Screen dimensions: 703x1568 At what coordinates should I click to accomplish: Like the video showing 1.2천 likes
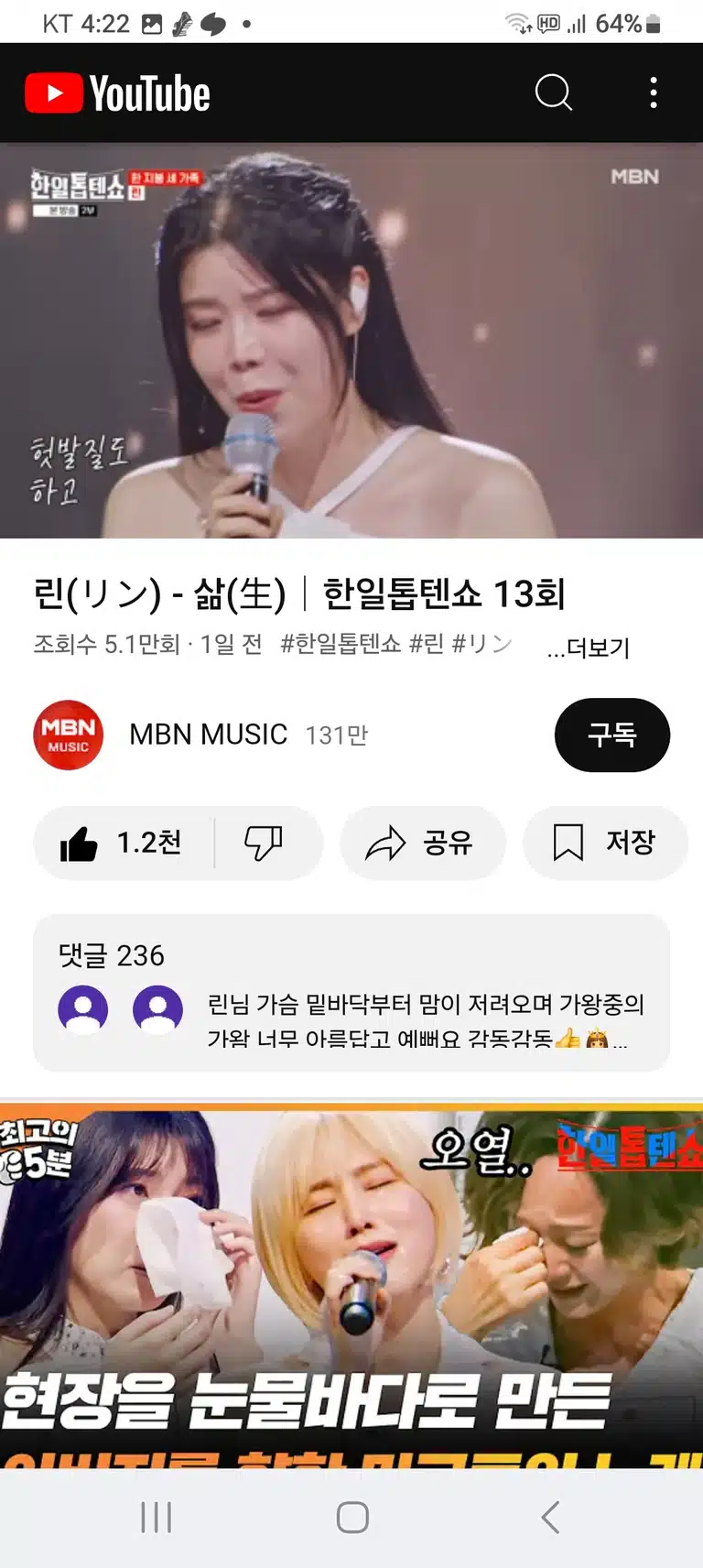[123, 843]
